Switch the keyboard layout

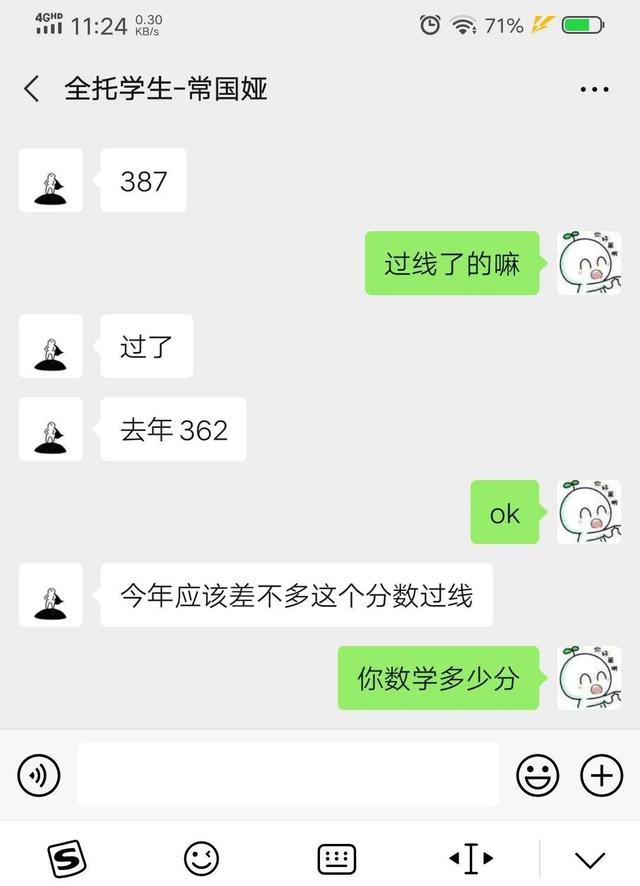point(337,857)
